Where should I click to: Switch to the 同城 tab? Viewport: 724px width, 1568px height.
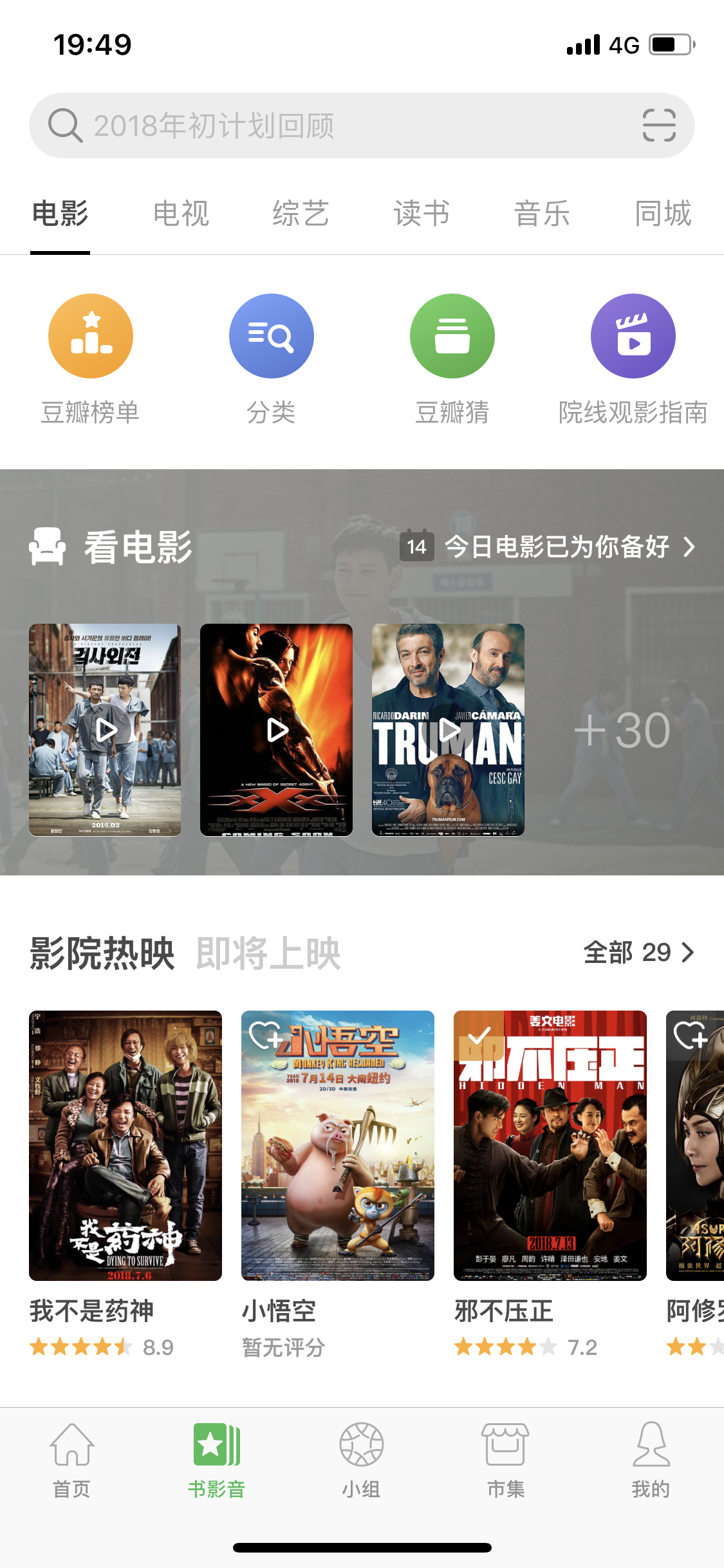(663, 214)
